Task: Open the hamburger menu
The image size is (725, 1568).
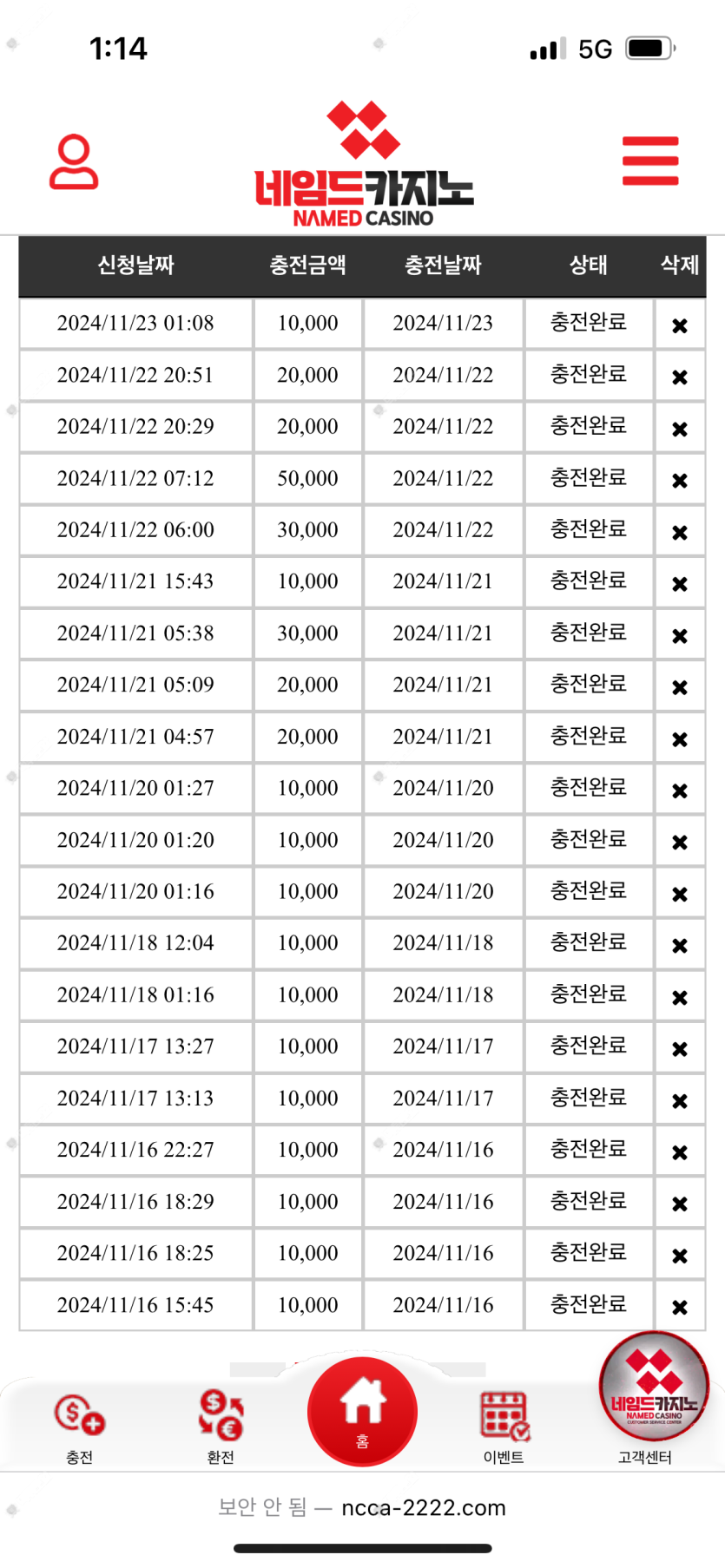Action: 650,161
